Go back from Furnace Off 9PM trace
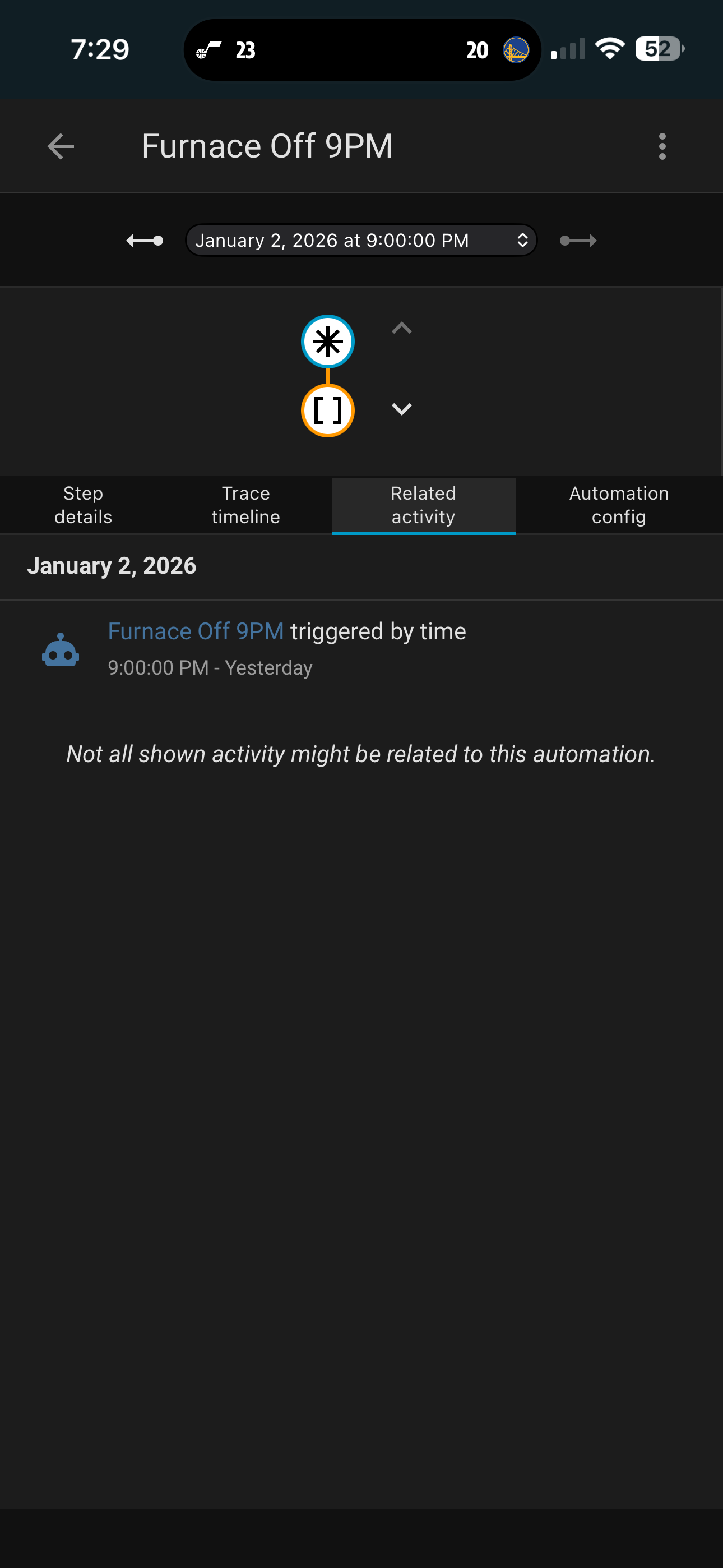 pos(61,147)
